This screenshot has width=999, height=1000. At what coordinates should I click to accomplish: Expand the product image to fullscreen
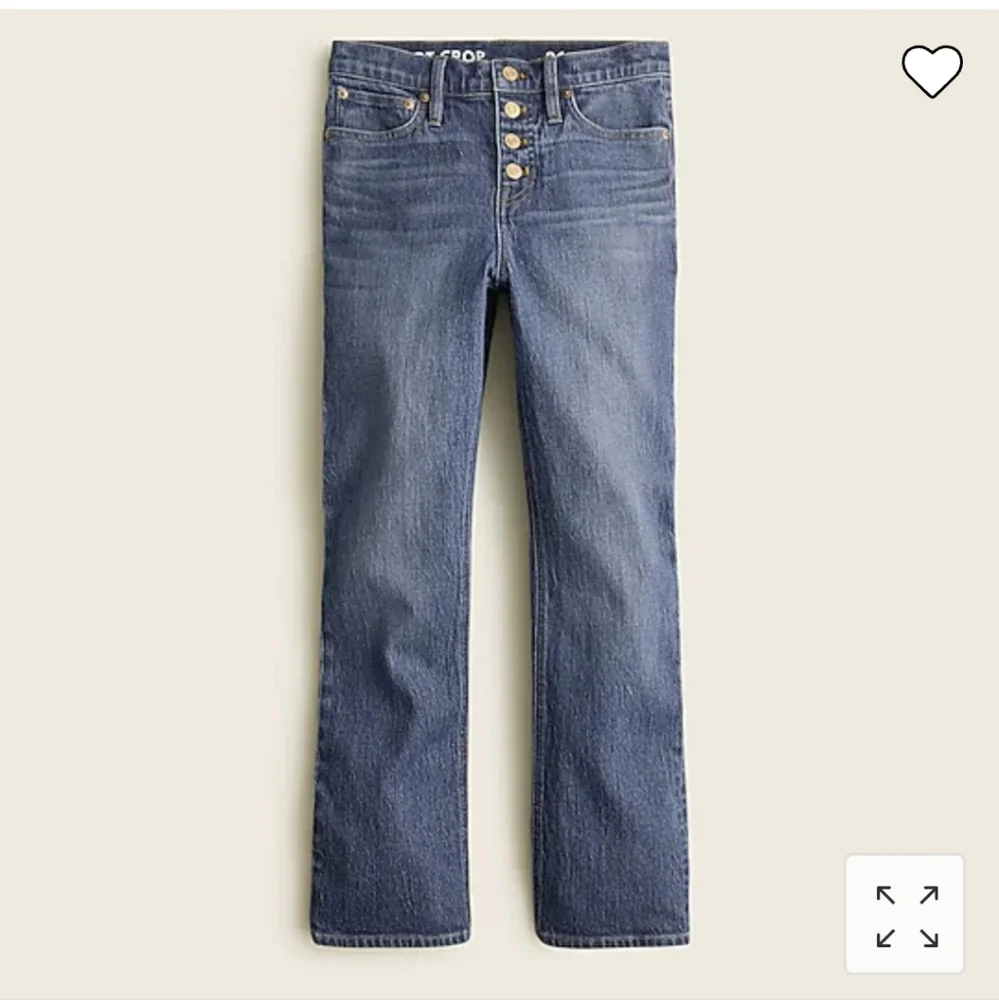905,914
